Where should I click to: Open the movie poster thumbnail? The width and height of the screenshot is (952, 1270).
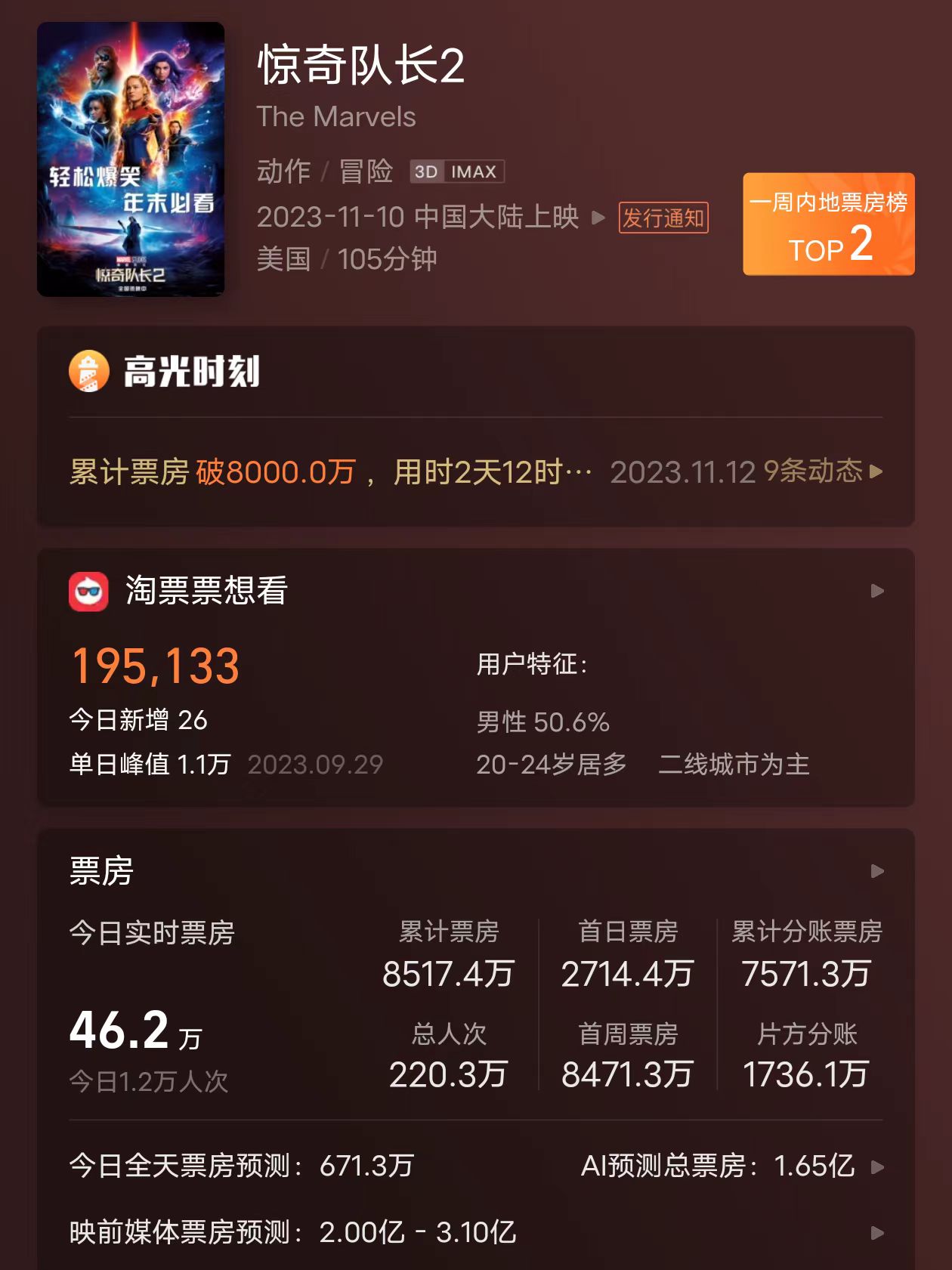131,160
